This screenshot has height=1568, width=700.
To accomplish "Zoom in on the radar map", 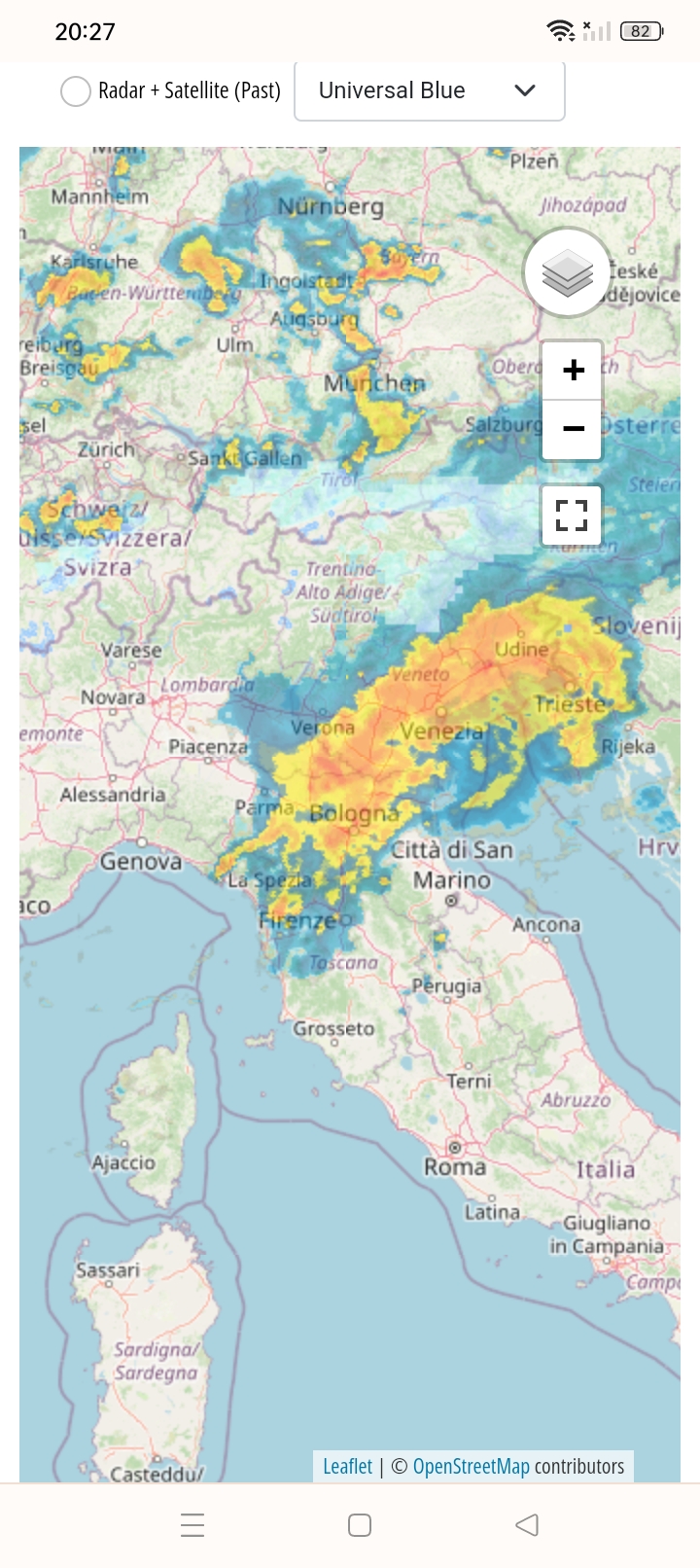I will pos(573,371).
